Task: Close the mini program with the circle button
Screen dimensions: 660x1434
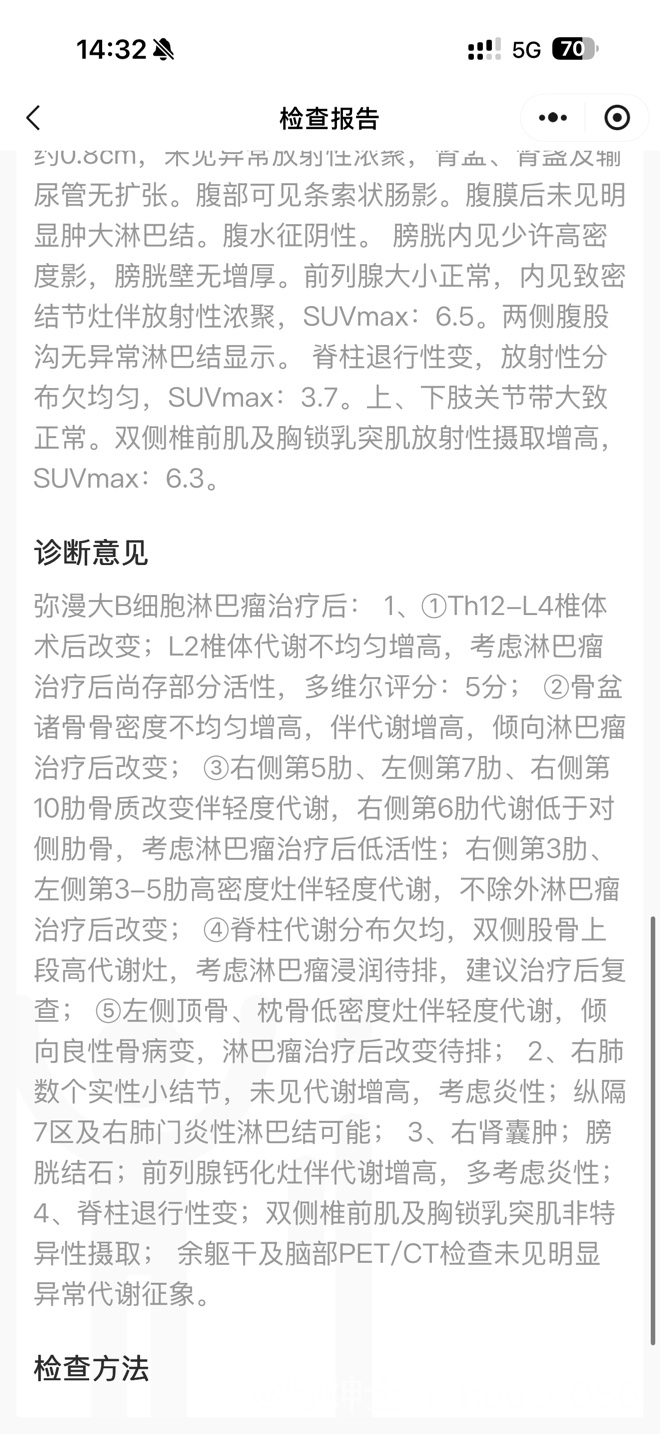Action: coord(617,118)
